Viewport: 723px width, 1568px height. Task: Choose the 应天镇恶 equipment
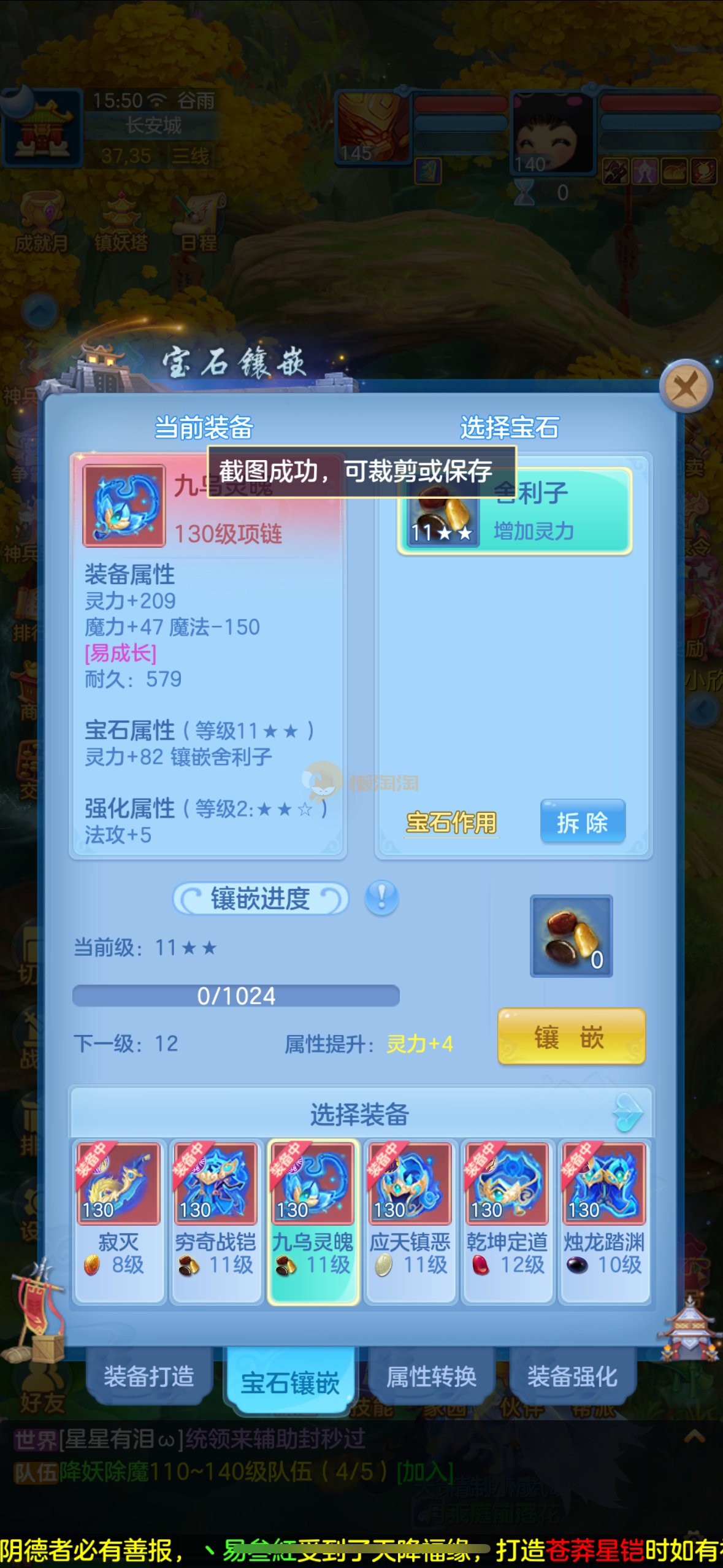tap(410, 1220)
